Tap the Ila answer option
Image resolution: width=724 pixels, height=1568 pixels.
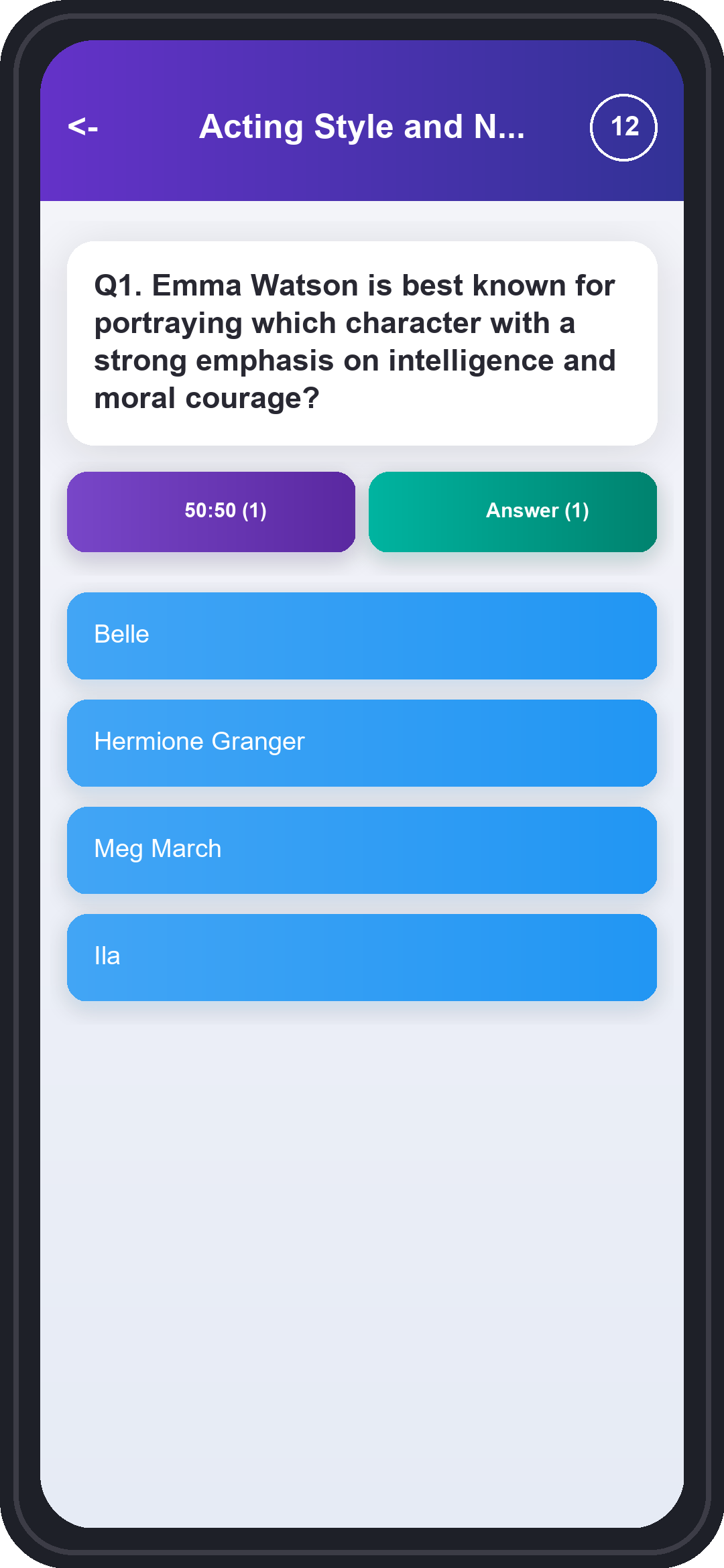362,957
